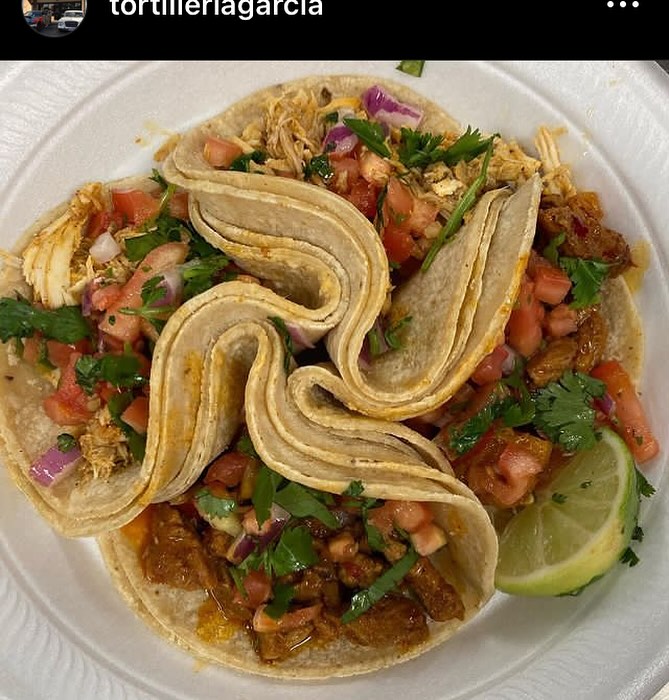The image size is (669, 700).
Task: Open tortilleriagarcia's profile from the username
Action: click(215, 8)
